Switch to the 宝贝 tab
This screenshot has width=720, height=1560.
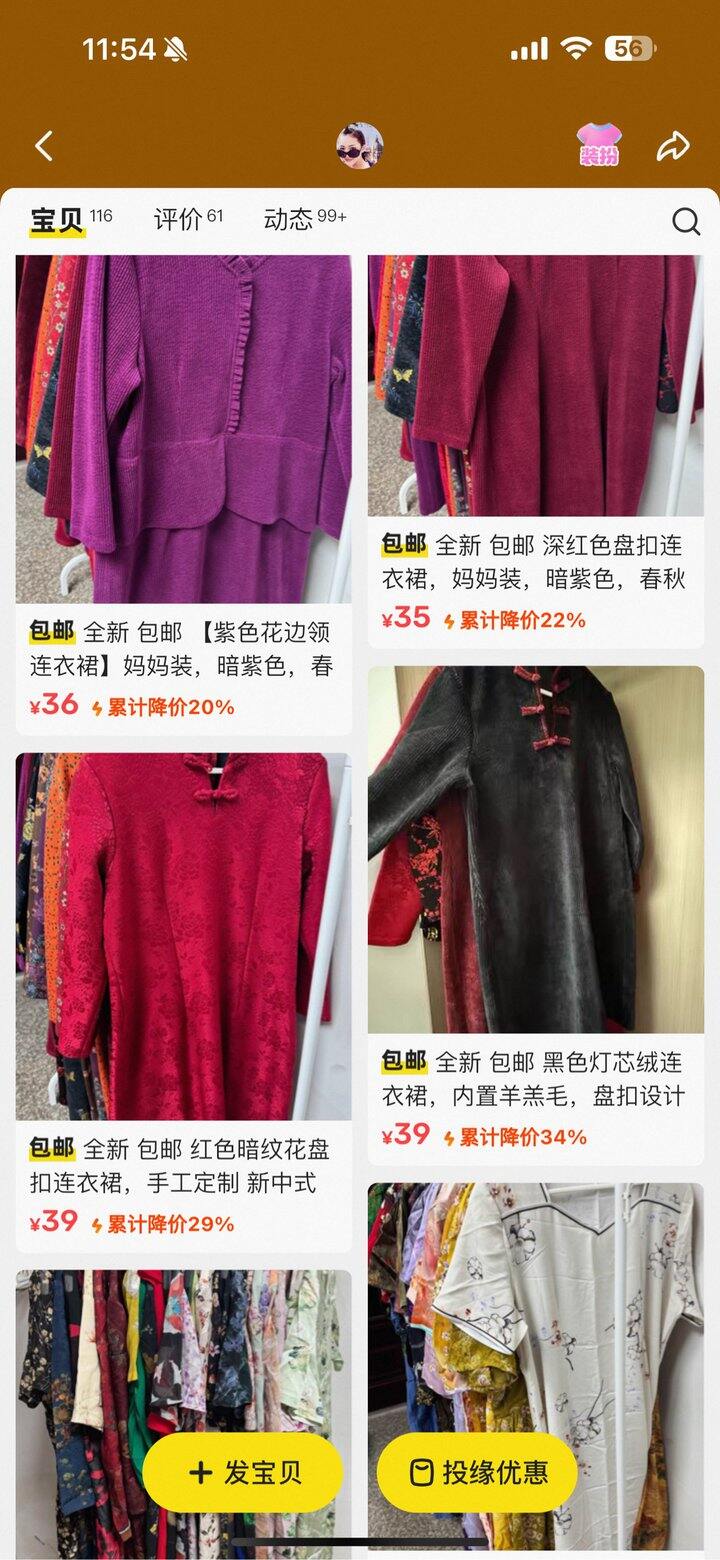(x=58, y=220)
